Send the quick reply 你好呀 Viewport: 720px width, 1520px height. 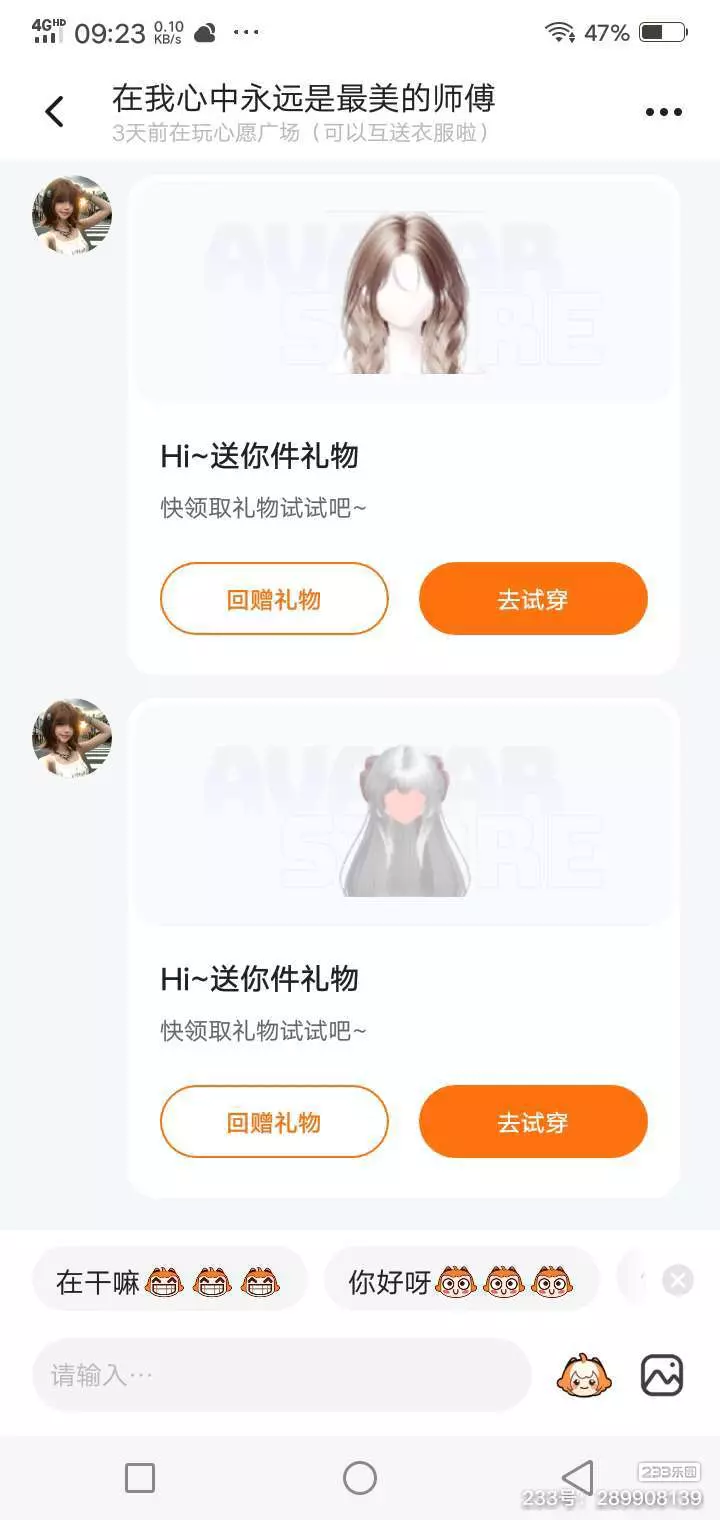tap(461, 1281)
